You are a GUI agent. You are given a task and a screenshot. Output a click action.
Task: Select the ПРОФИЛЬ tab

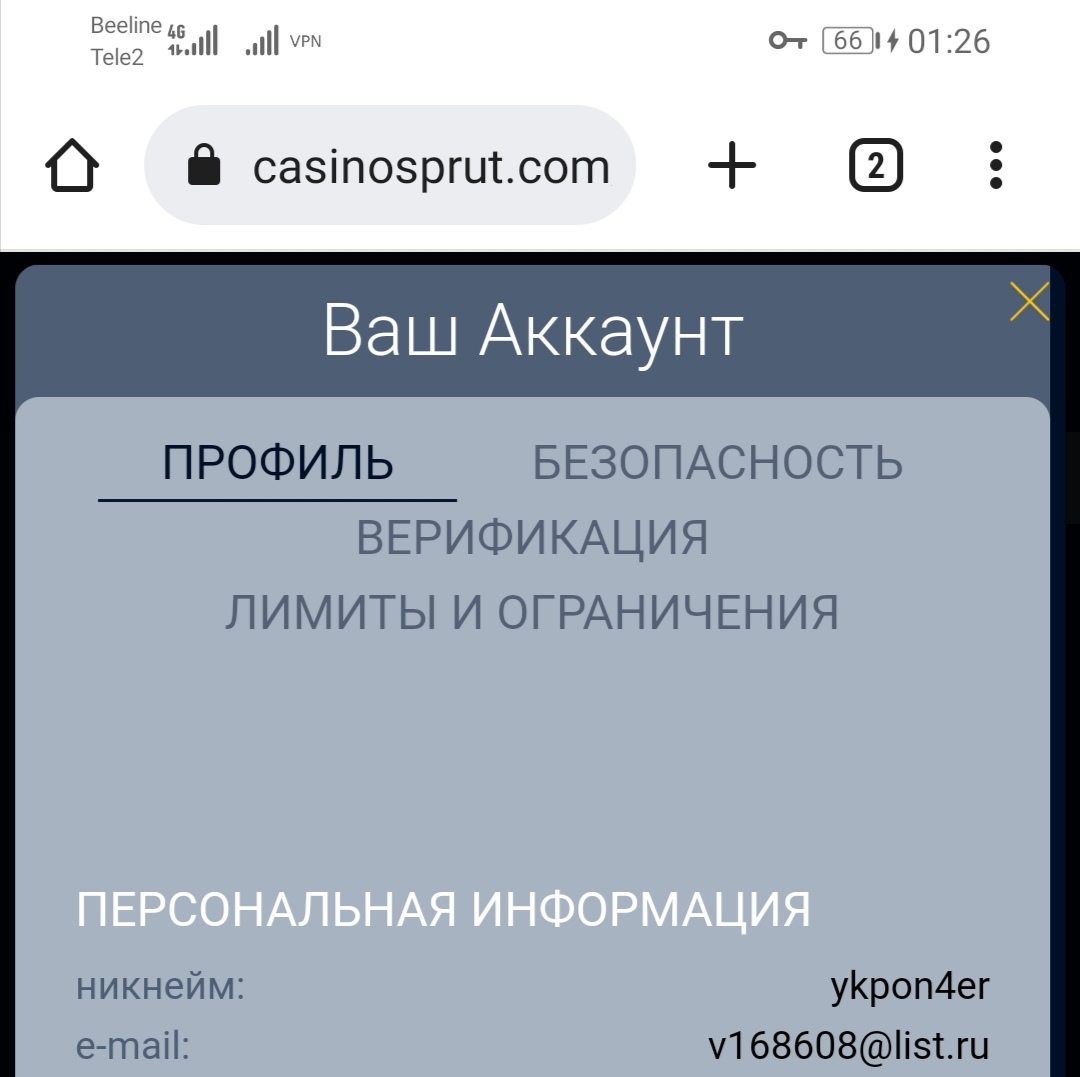pyautogui.click(x=278, y=463)
